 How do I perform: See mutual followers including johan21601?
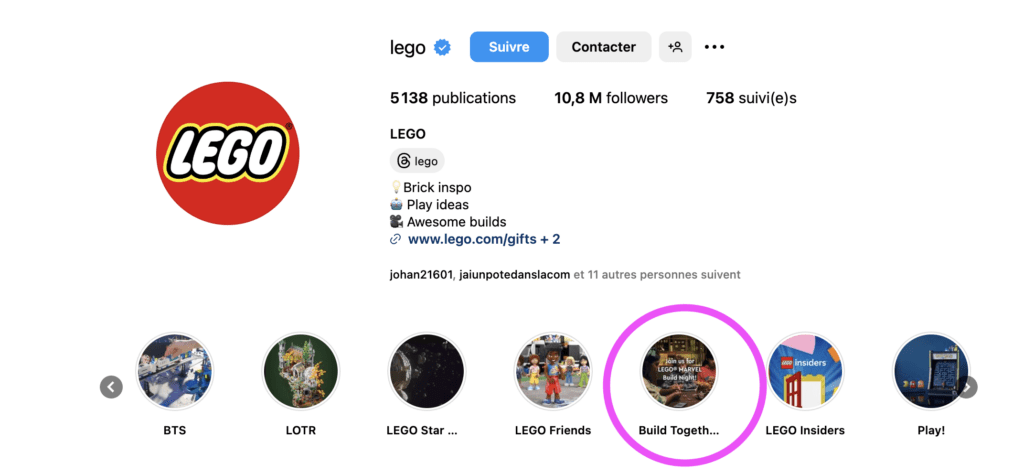point(565,274)
